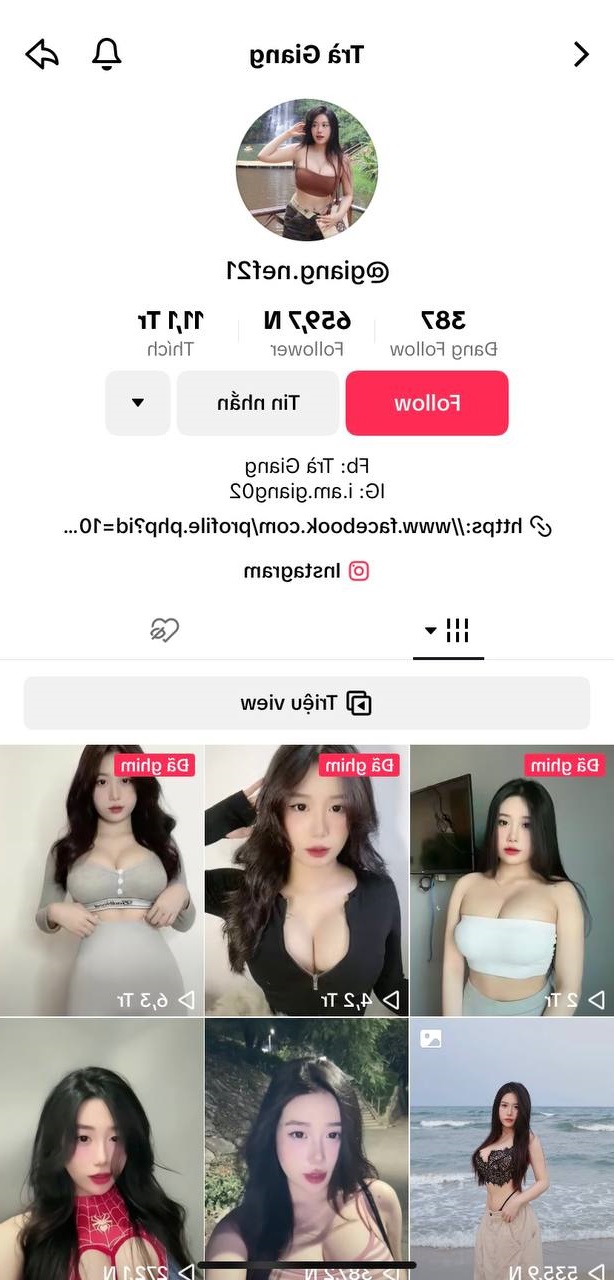Open the 387 Đang Follow list
614x1280 pixels.
point(443,333)
